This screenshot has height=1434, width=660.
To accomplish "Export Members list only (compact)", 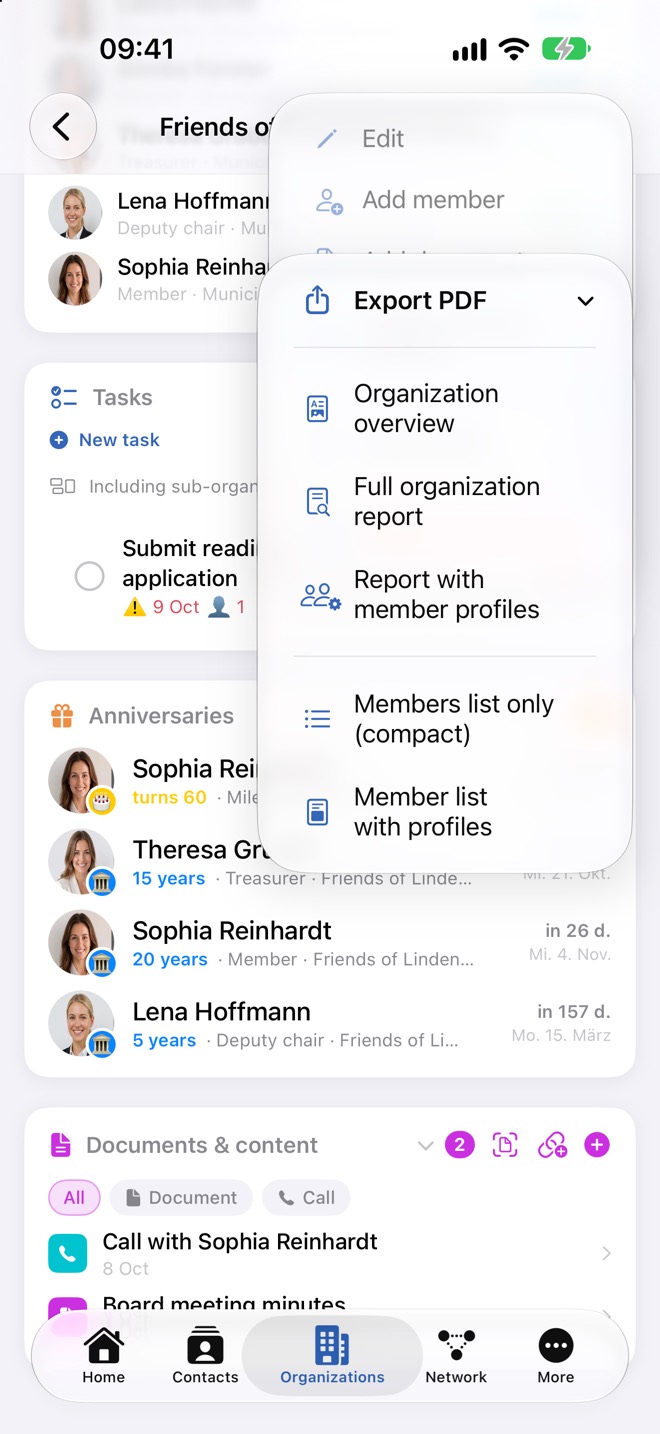I will 445,718.
